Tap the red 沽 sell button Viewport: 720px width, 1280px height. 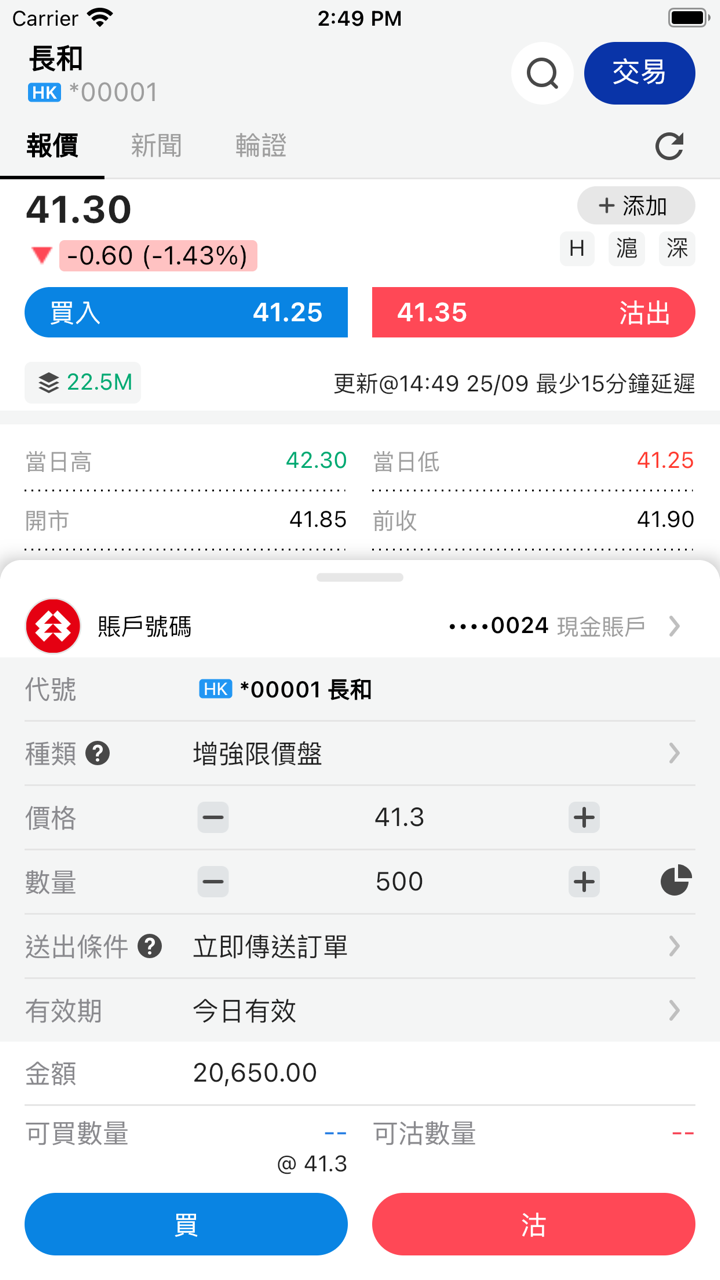point(533,1224)
